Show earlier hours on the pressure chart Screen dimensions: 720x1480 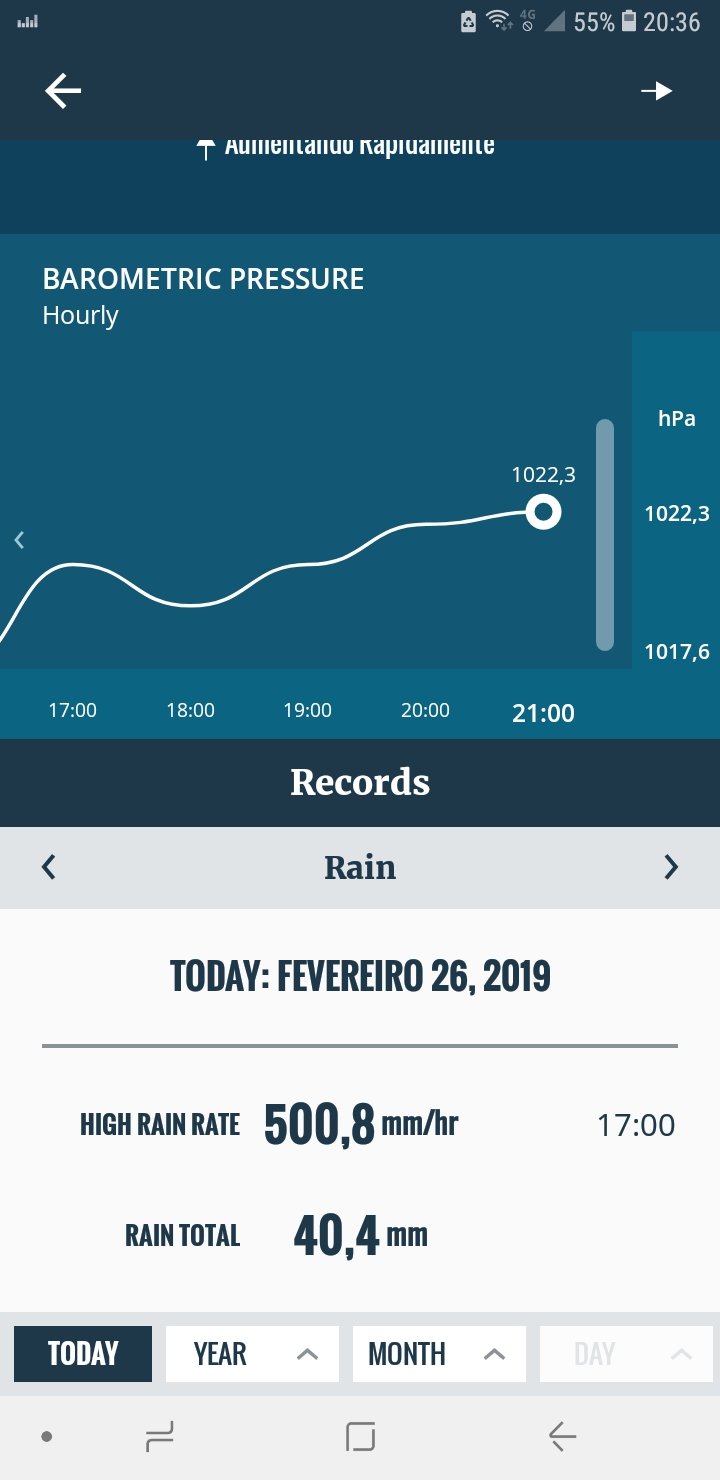click(x=18, y=540)
